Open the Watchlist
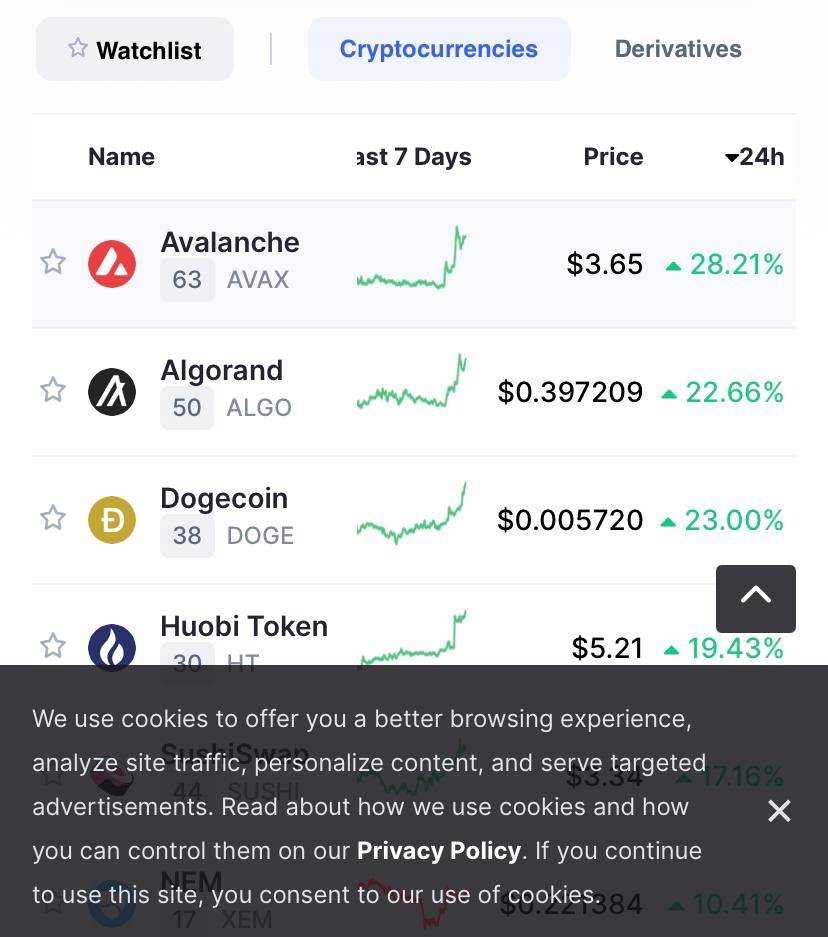The width and height of the screenshot is (828, 937). tap(135, 49)
